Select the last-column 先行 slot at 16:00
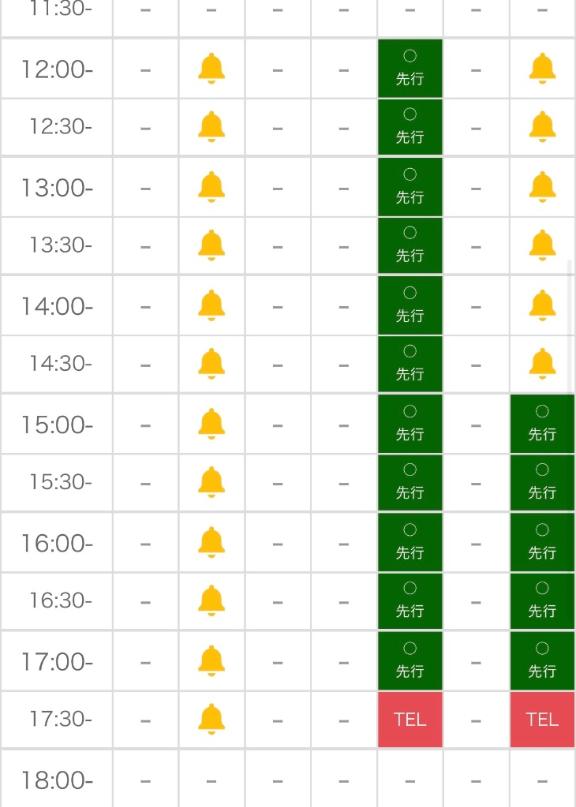Screen dimensions: 576x807 pos(543,542)
